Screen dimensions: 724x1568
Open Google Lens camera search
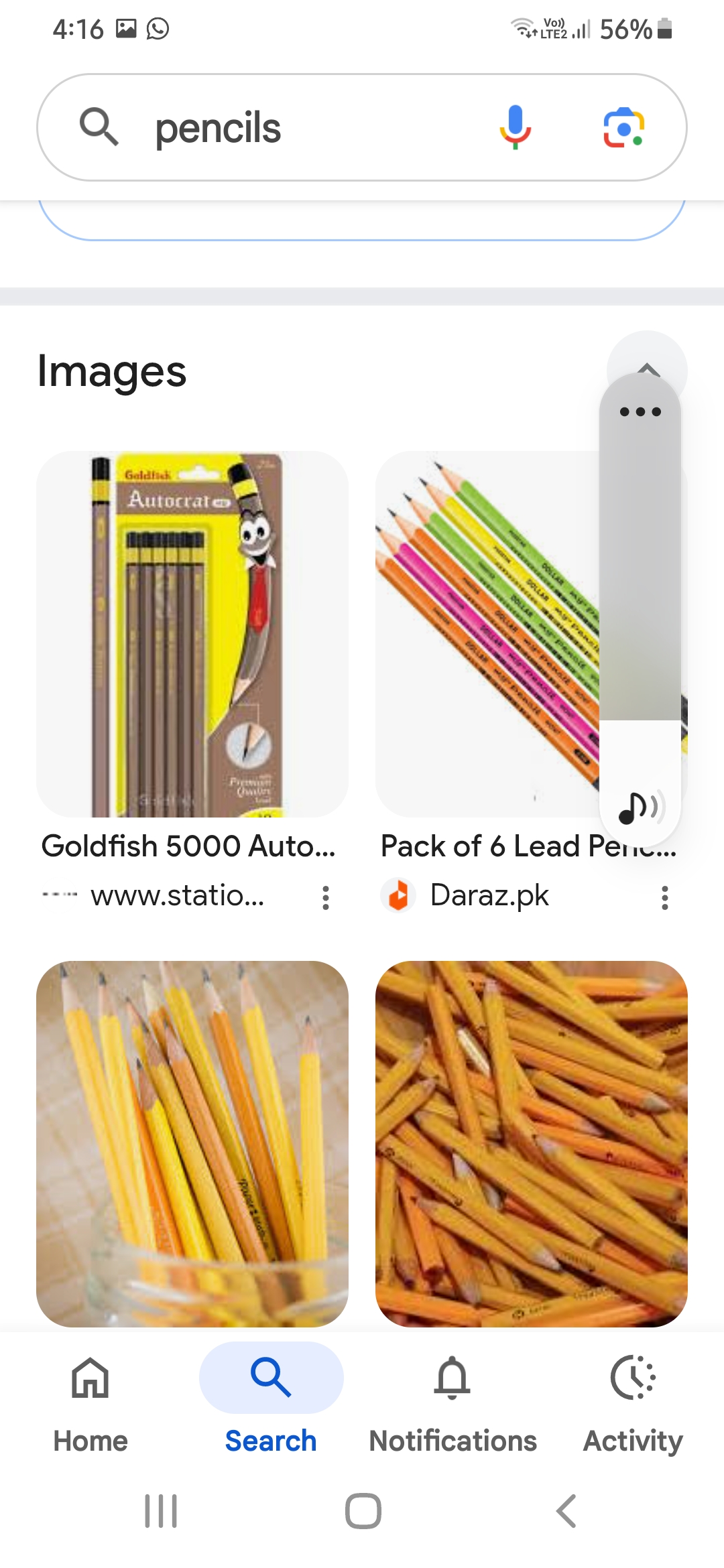pos(623,127)
